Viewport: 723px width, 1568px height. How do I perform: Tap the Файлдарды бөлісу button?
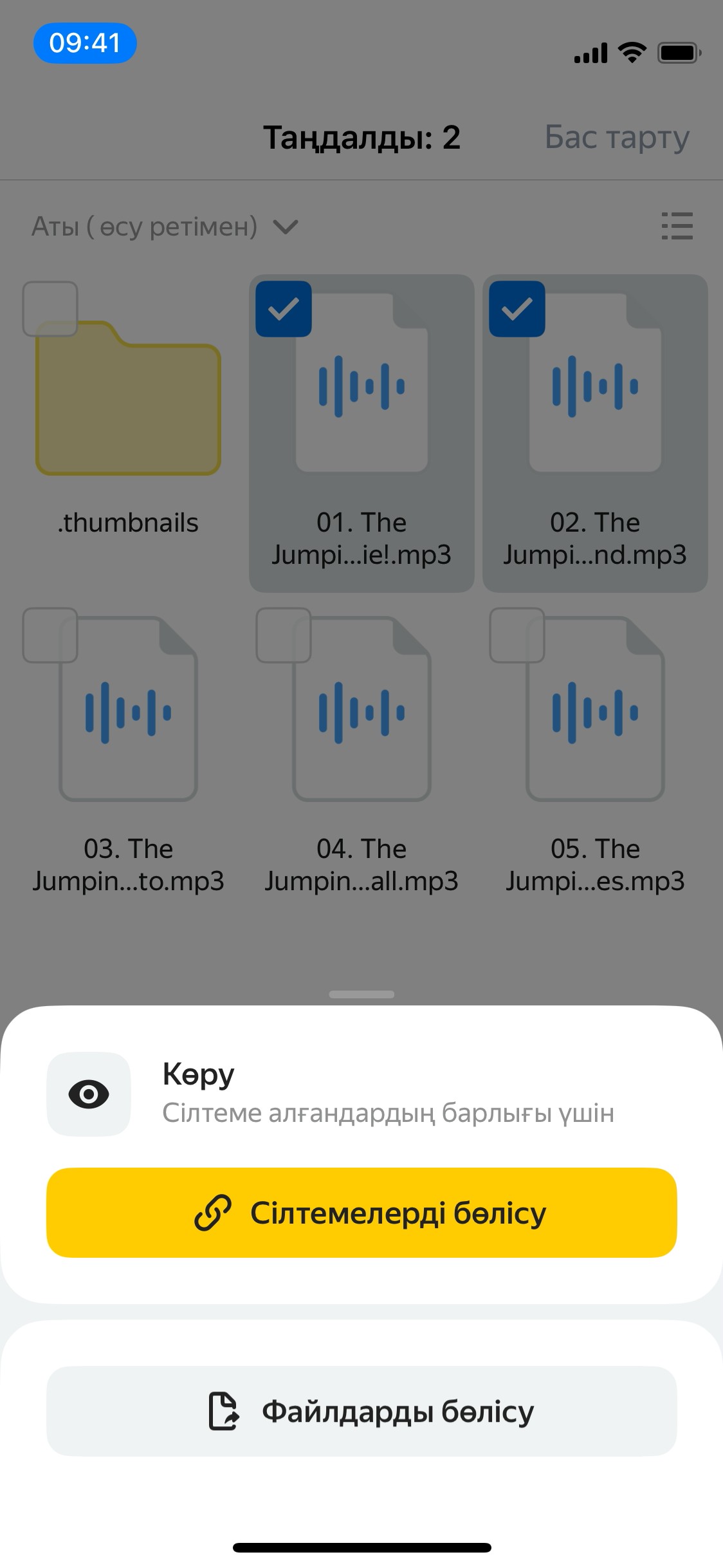361,1411
